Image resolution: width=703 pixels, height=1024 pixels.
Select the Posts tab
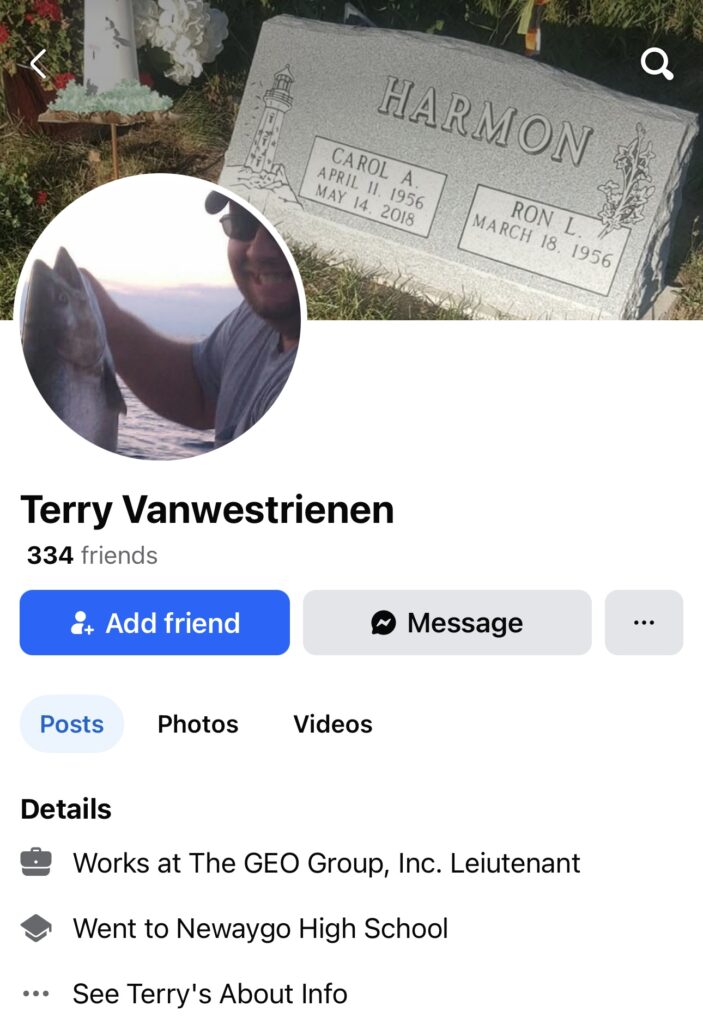[x=72, y=724]
